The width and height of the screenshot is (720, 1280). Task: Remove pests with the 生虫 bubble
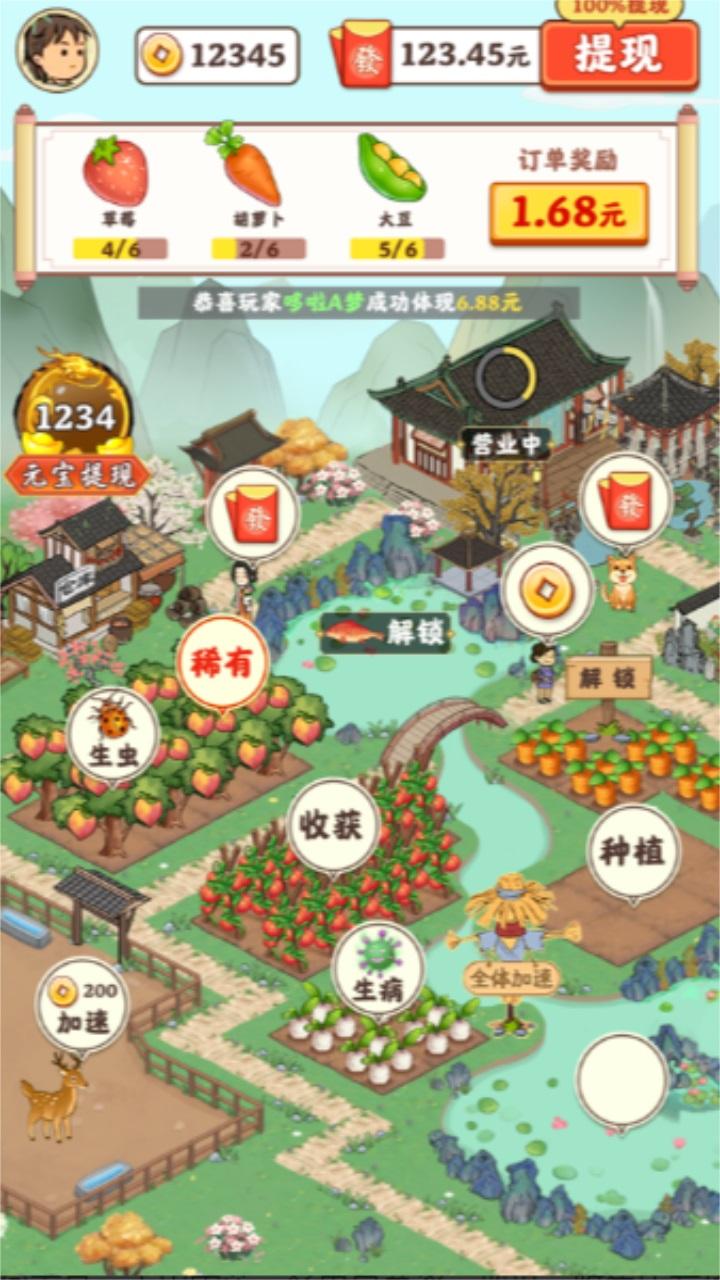113,735
